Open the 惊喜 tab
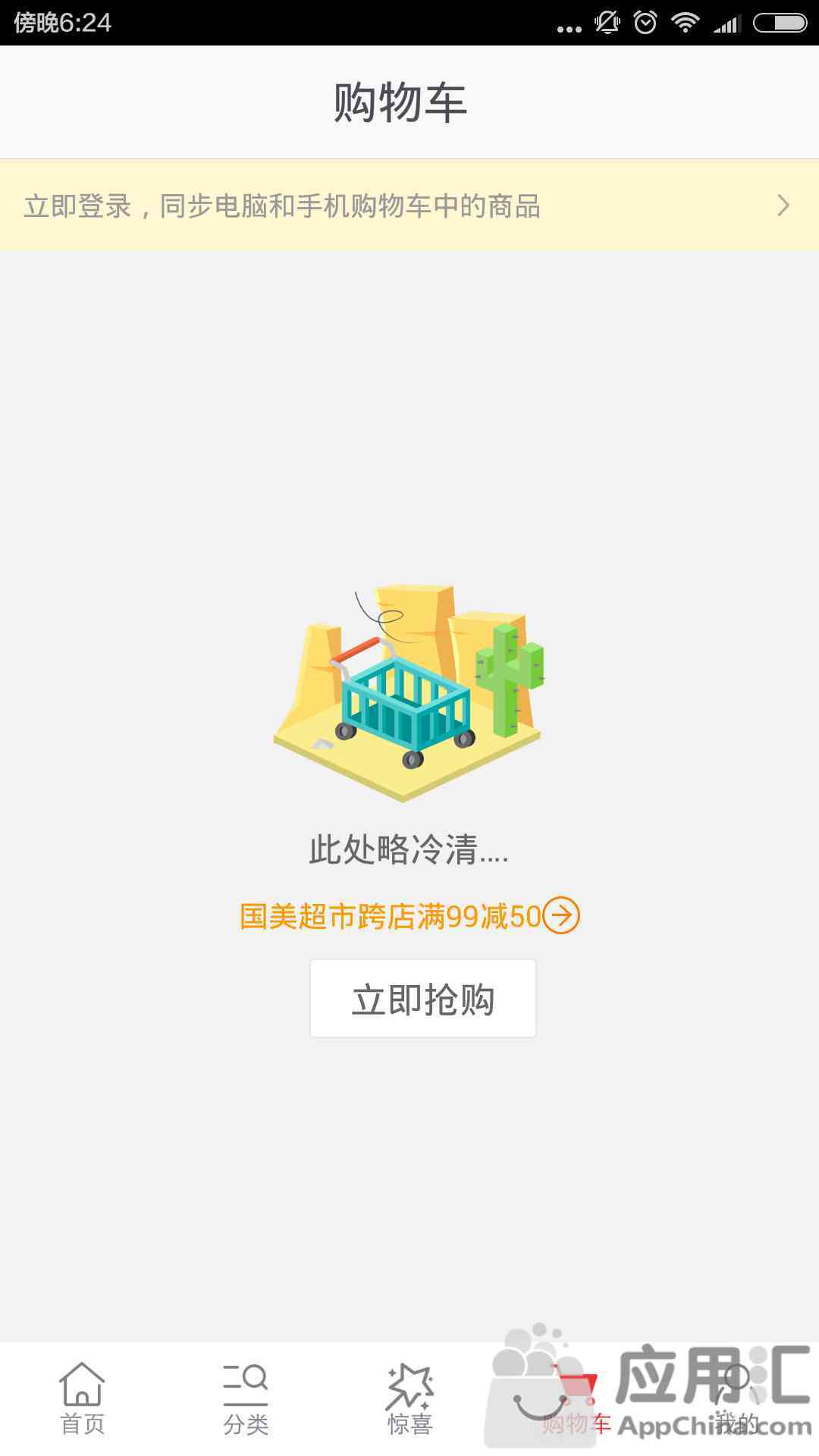Viewport: 819px width, 1456px height. [x=409, y=1399]
